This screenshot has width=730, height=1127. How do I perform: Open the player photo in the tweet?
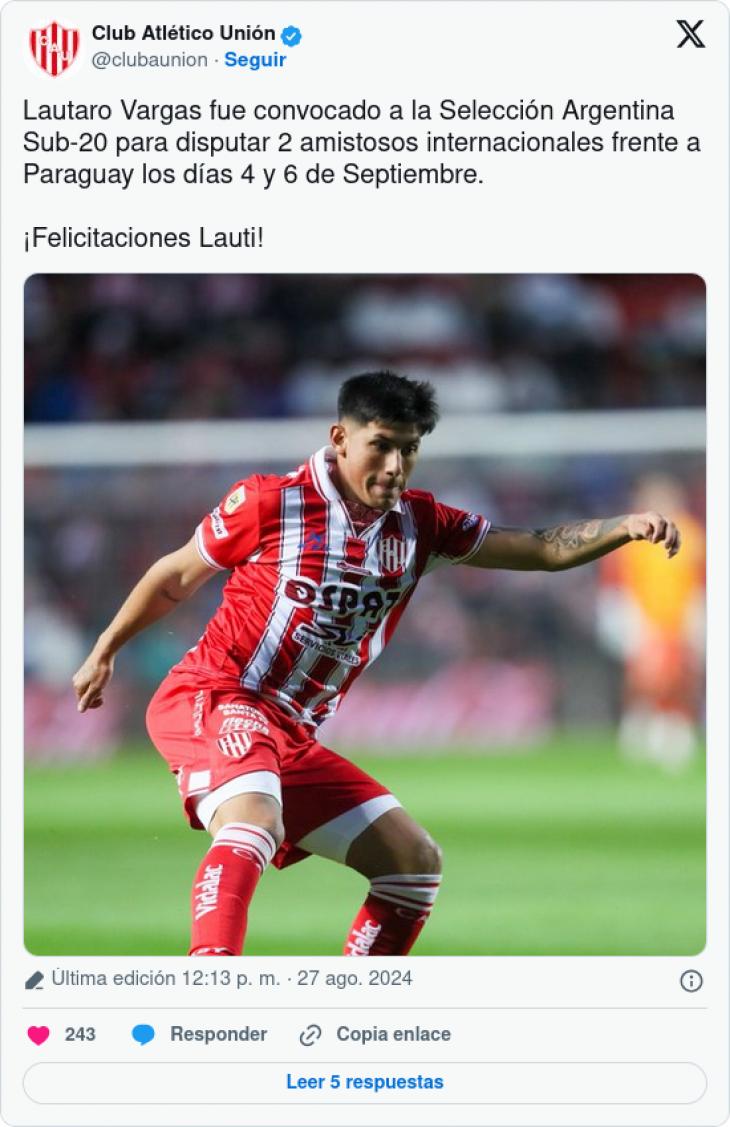tap(365, 614)
